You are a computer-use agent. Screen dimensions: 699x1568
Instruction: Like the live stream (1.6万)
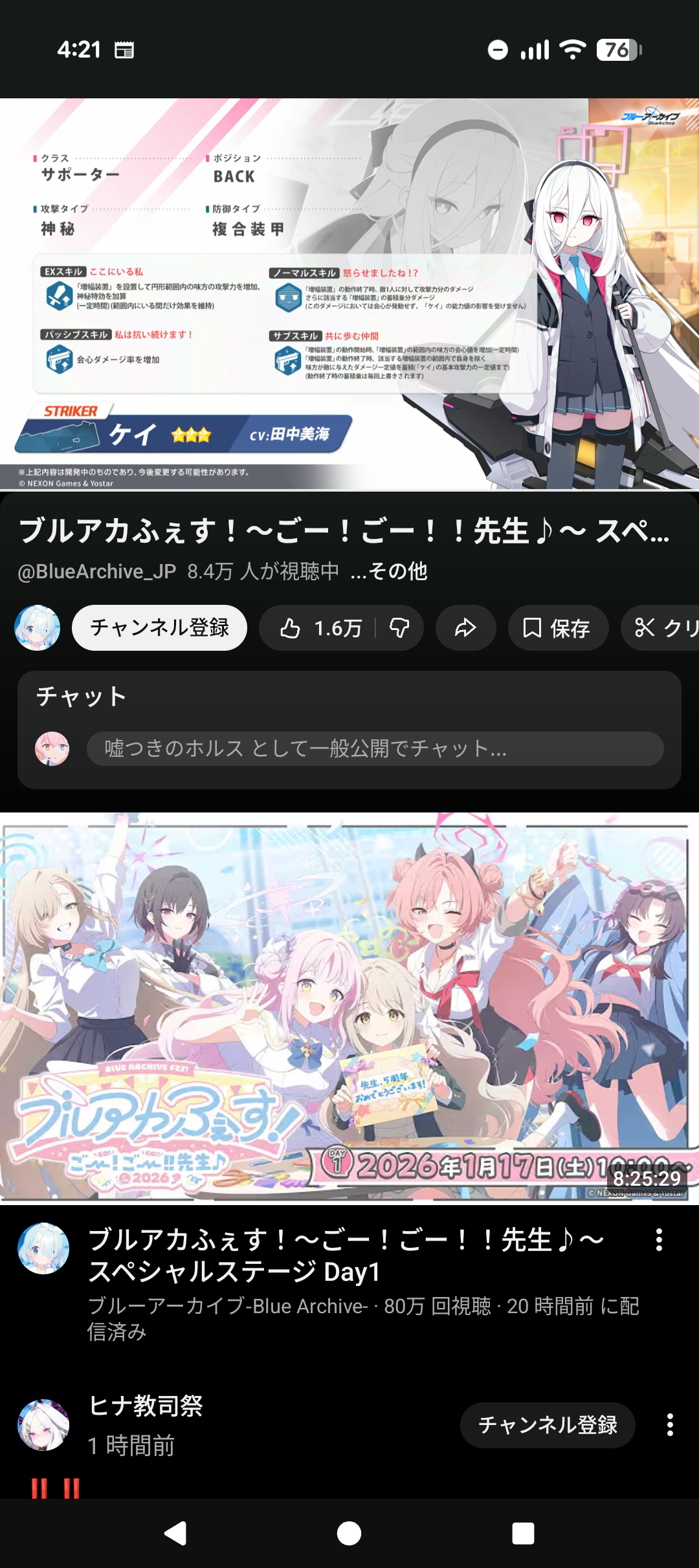320,627
